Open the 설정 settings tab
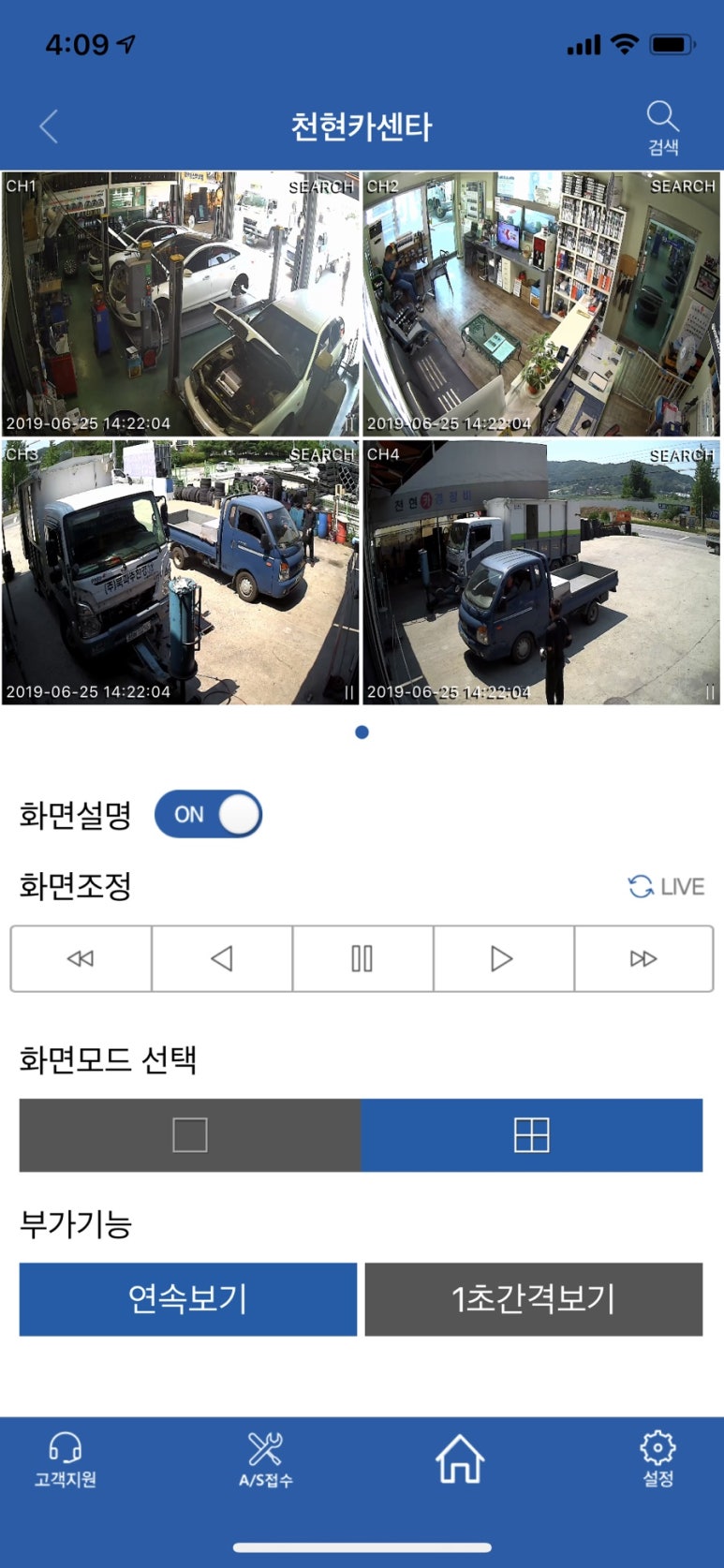 658,1459
